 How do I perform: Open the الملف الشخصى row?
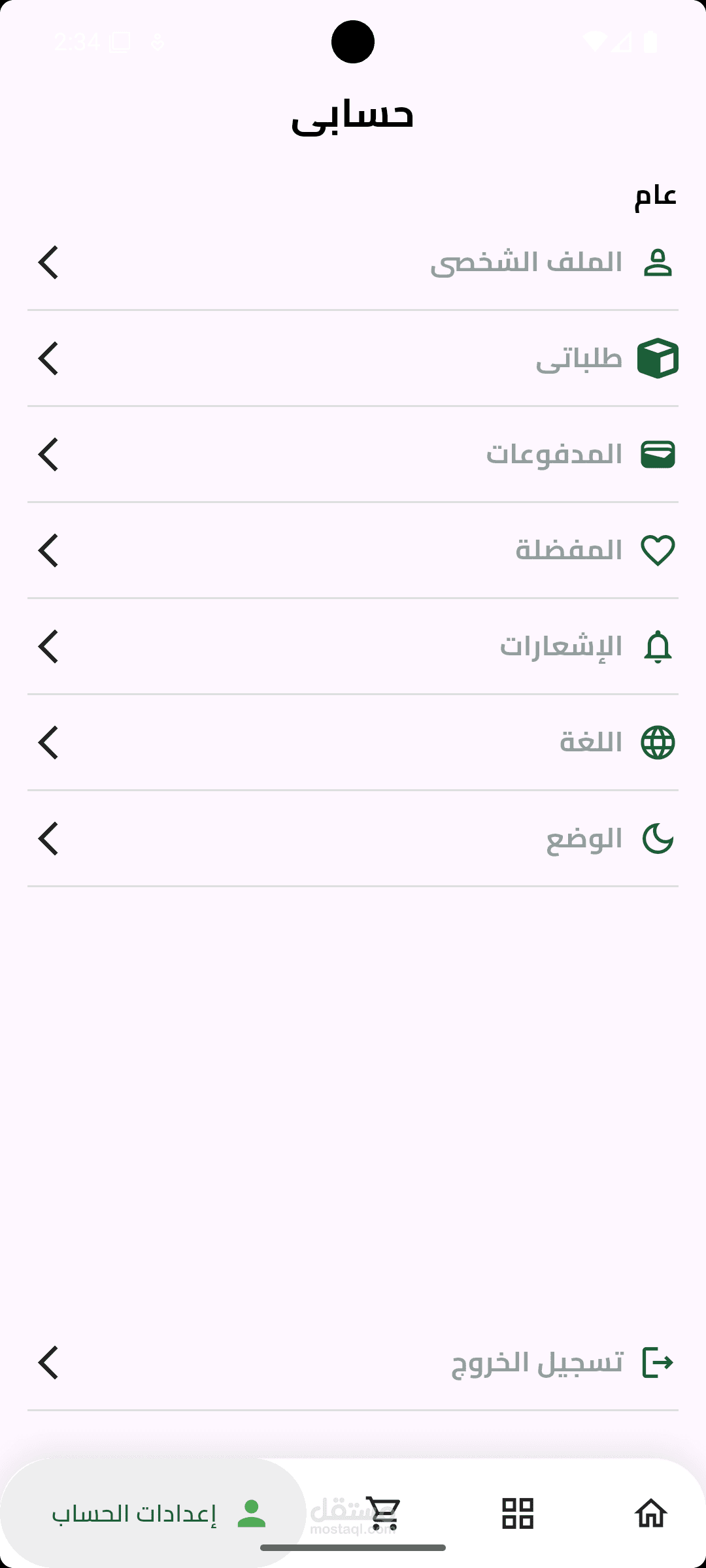click(x=353, y=263)
